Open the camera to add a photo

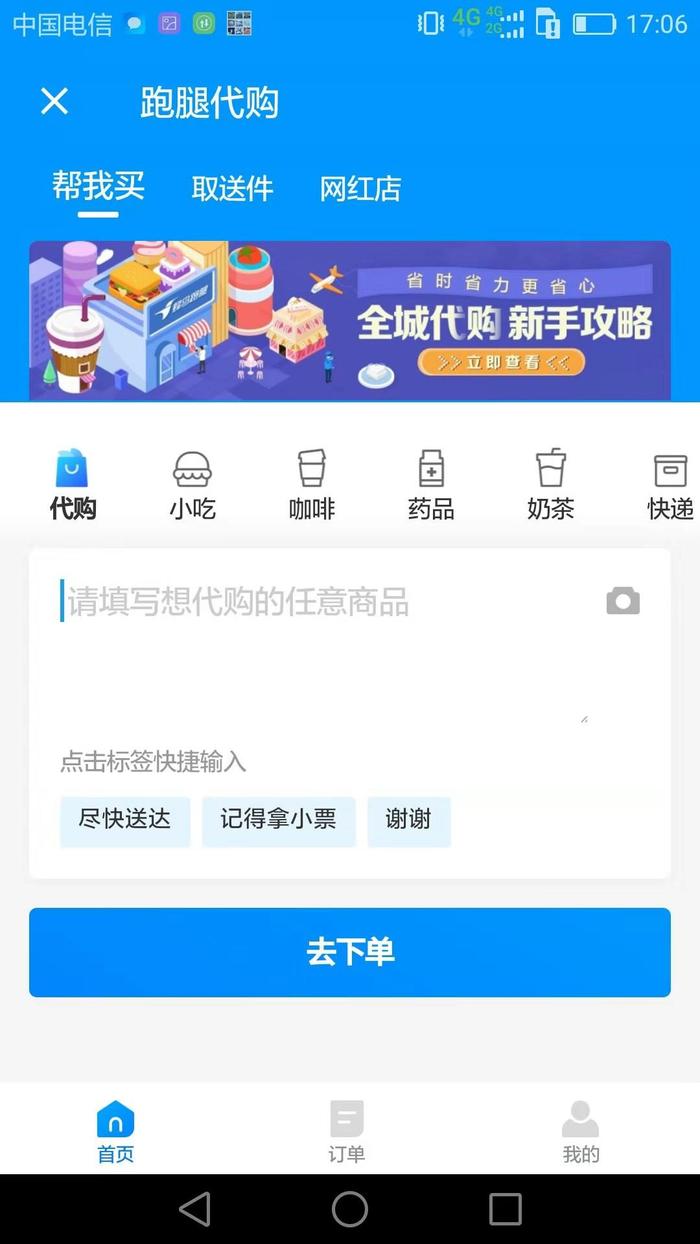click(622, 601)
